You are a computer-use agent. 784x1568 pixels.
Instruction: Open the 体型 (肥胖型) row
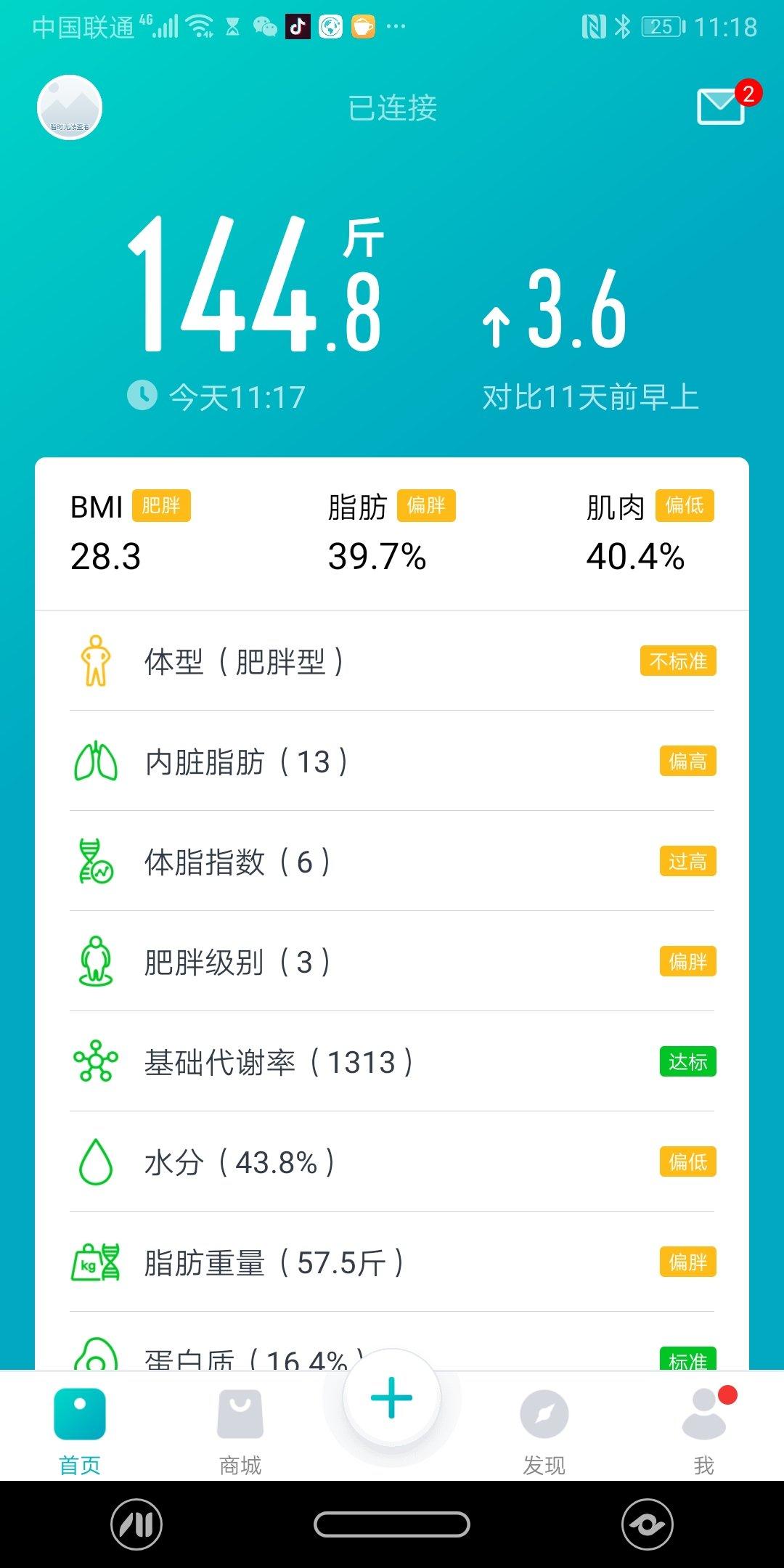[392, 661]
